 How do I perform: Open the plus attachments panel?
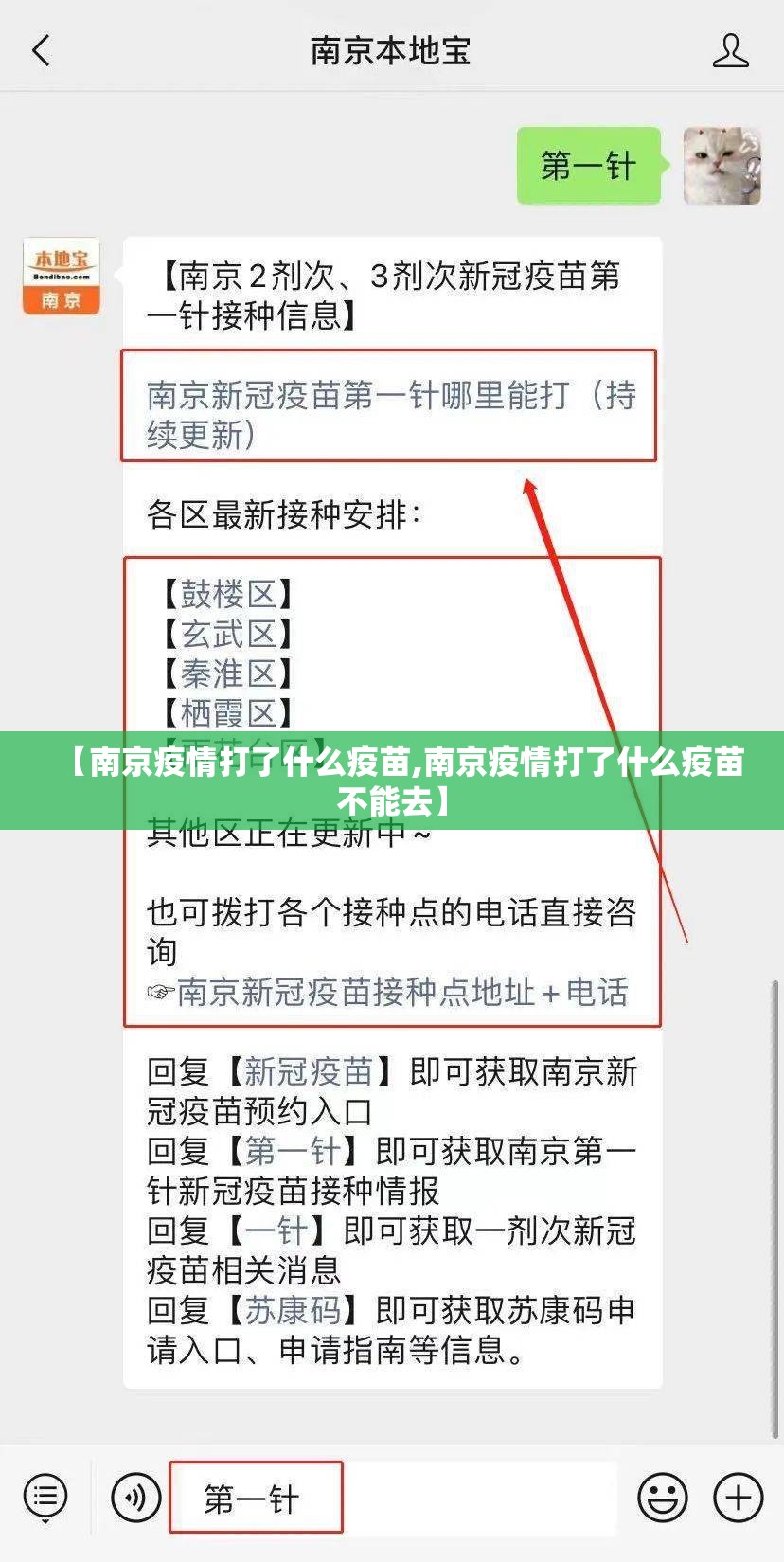(x=738, y=1498)
